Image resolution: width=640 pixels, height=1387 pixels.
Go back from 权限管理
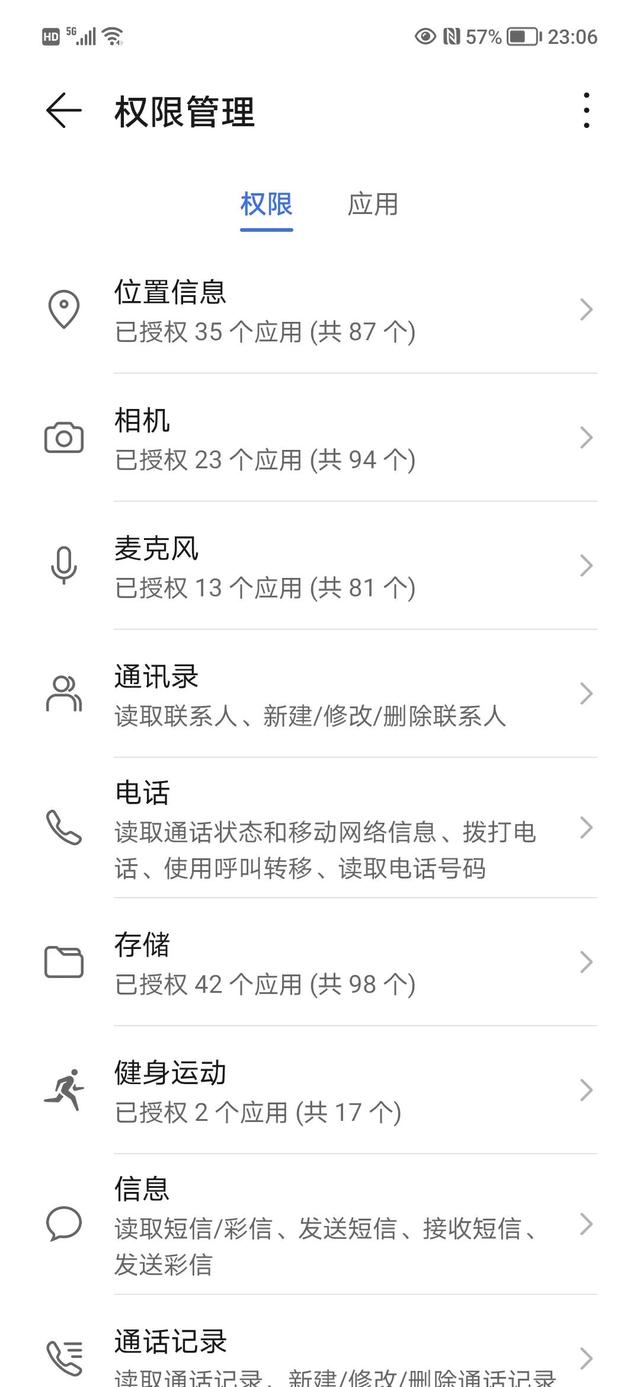coord(63,110)
